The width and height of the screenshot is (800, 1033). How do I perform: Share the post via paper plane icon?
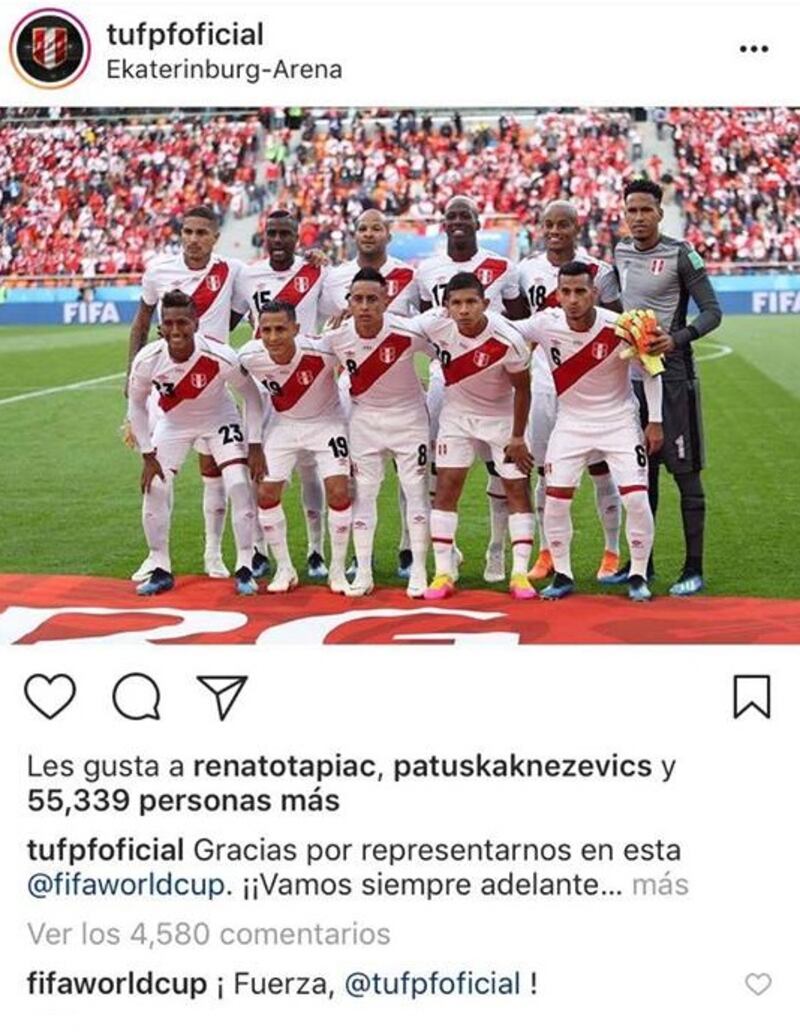tap(221, 696)
